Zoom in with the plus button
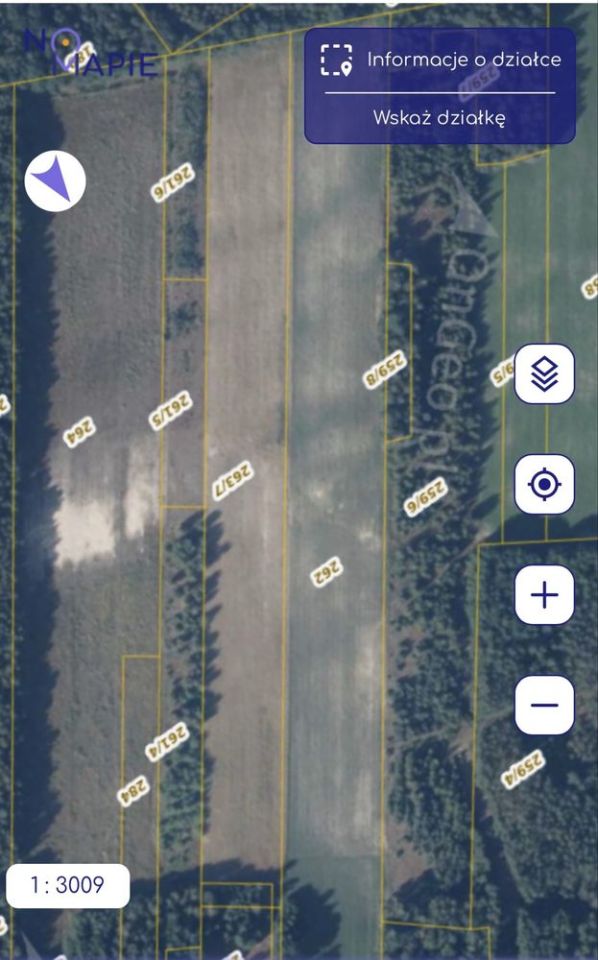This screenshot has height=960, width=598. coord(544,594)
